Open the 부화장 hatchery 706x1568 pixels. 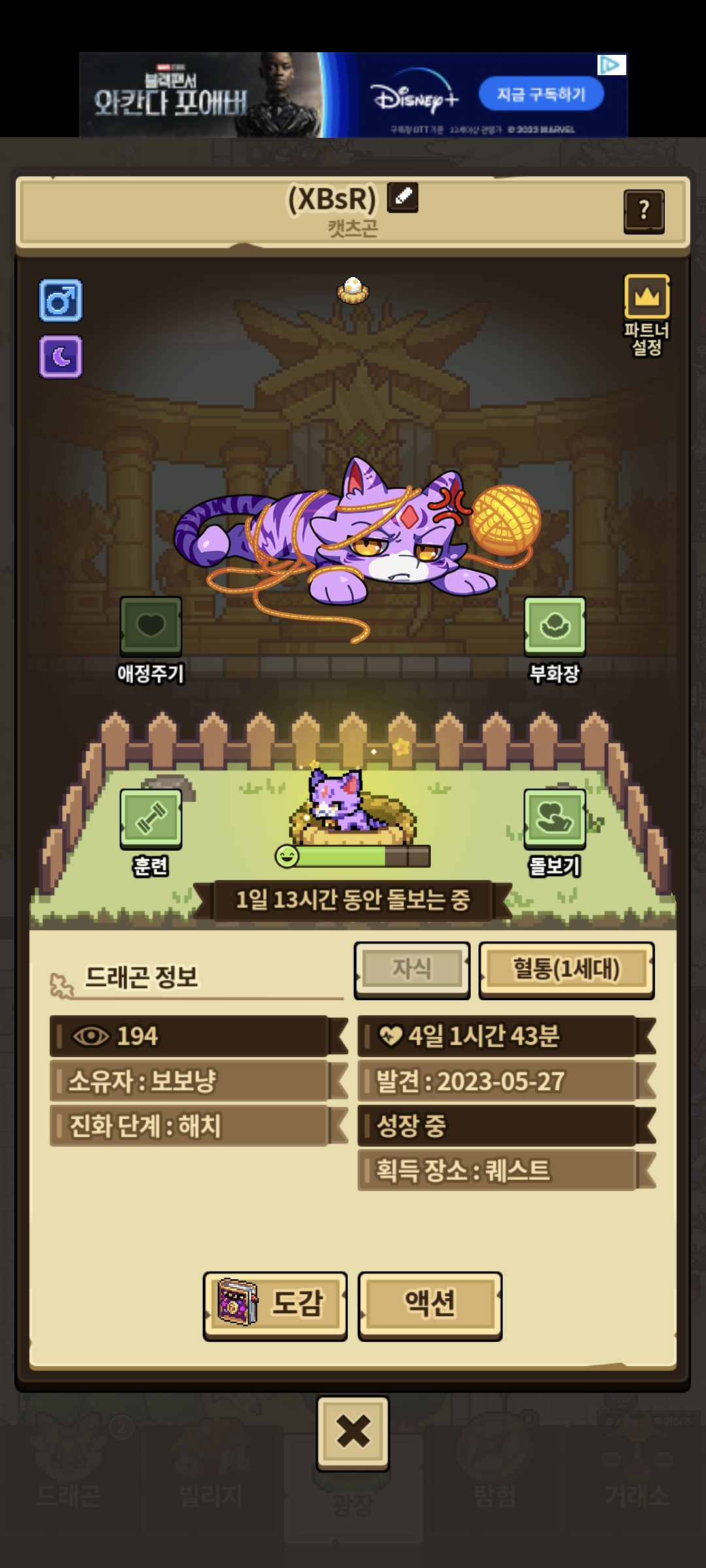(554, 627)
